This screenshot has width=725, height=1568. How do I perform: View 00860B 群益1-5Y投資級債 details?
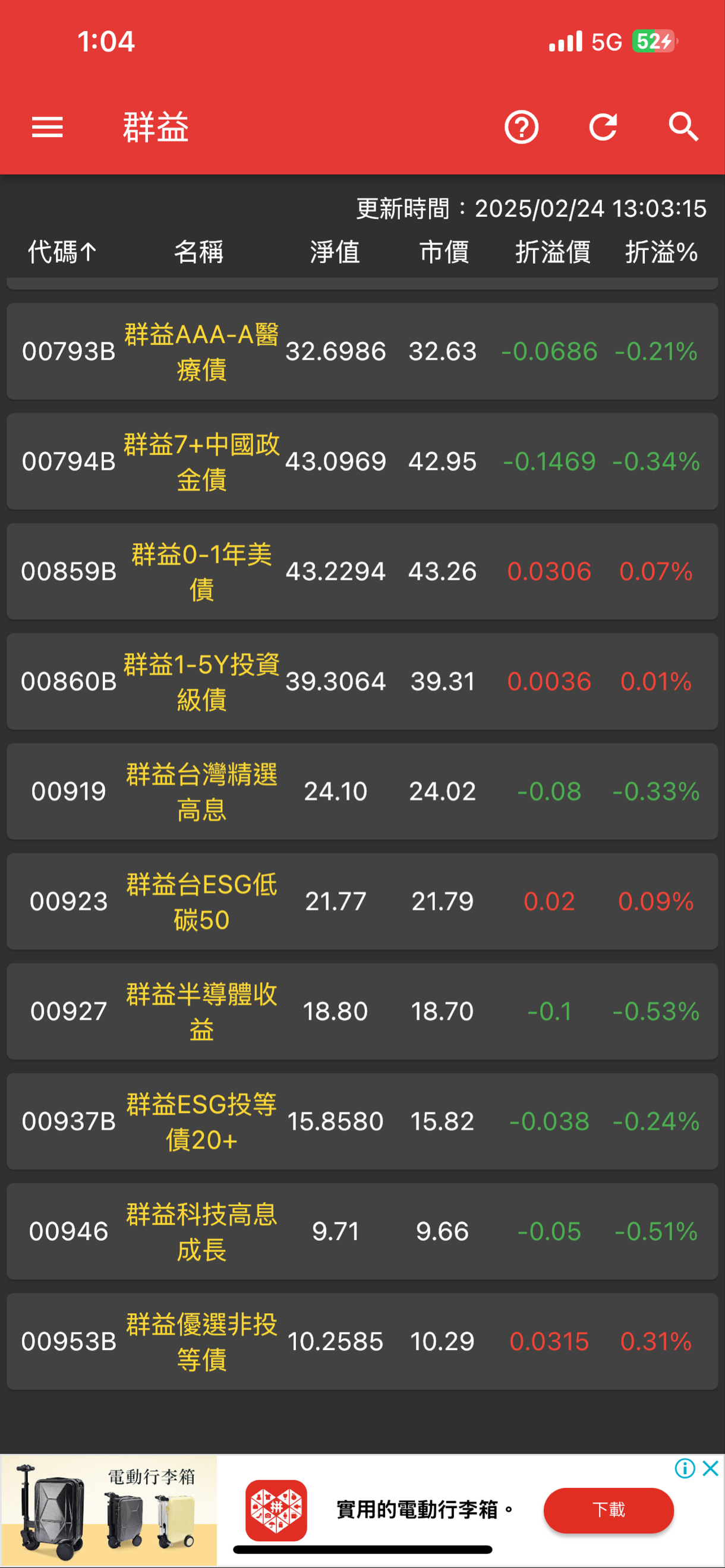(x=362, y=681)
